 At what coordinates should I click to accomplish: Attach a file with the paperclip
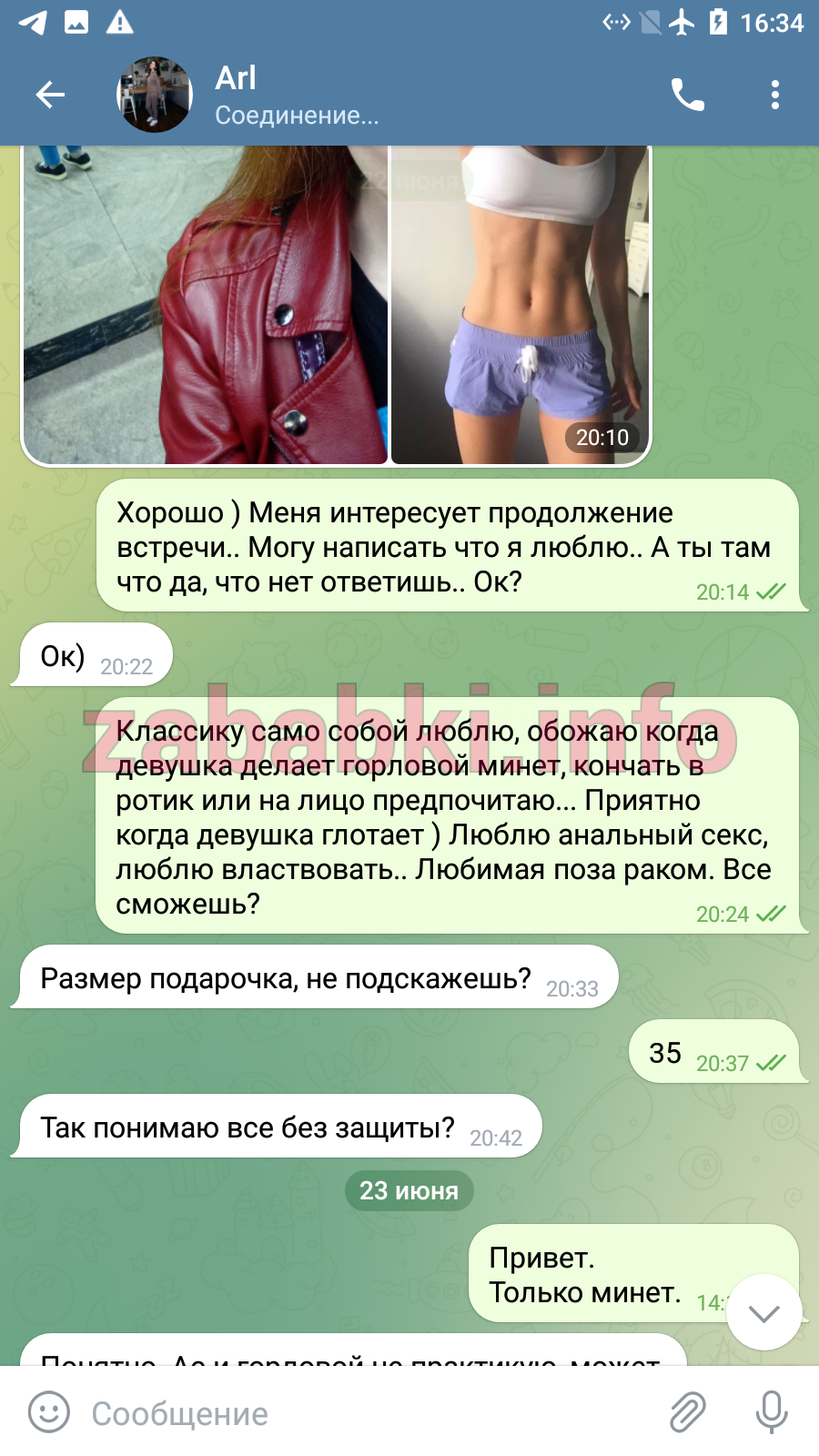[688, 1412]
